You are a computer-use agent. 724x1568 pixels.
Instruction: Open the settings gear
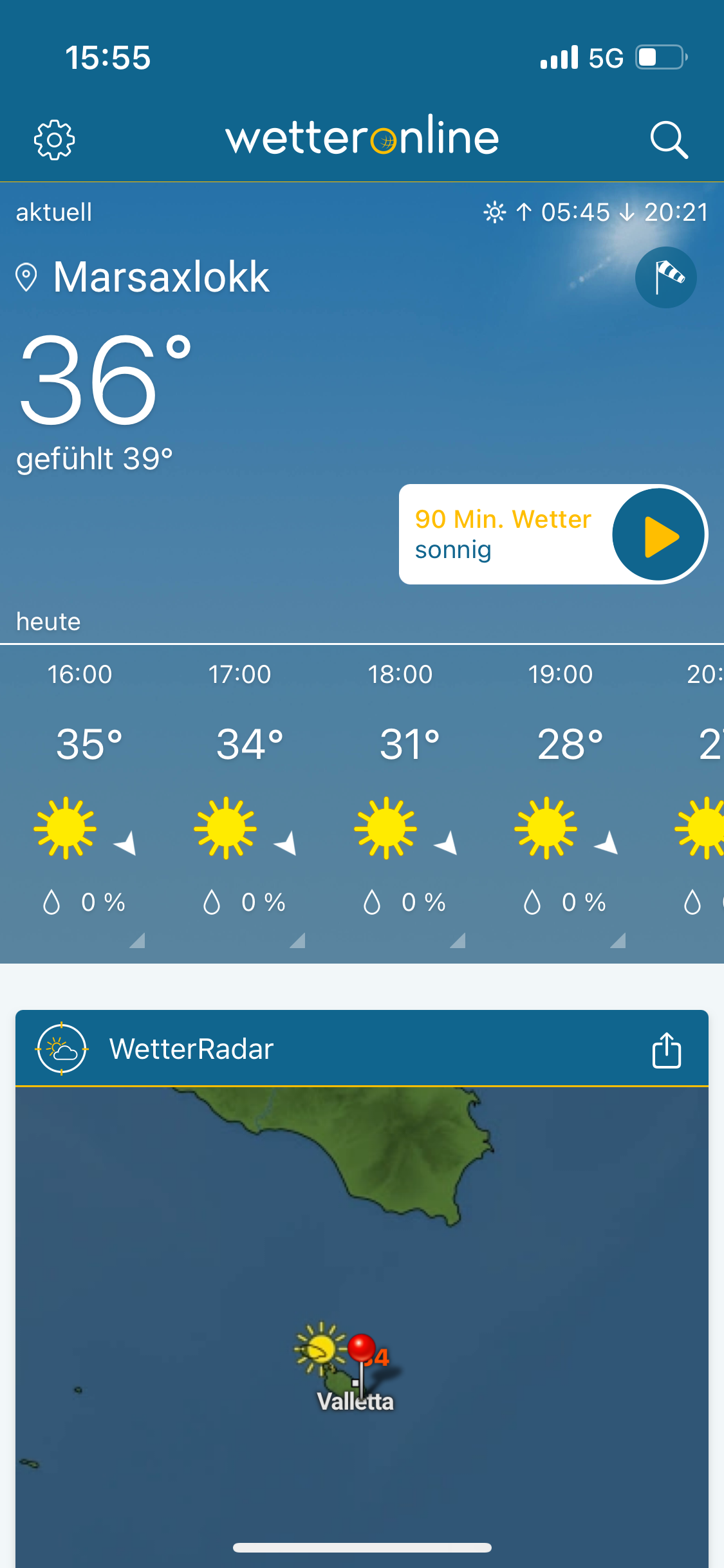pos(54,140)
